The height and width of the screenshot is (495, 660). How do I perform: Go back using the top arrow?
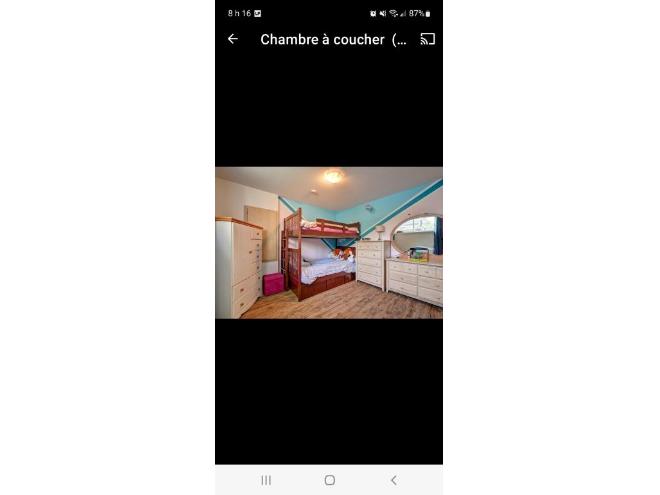[x=233, y=39]
